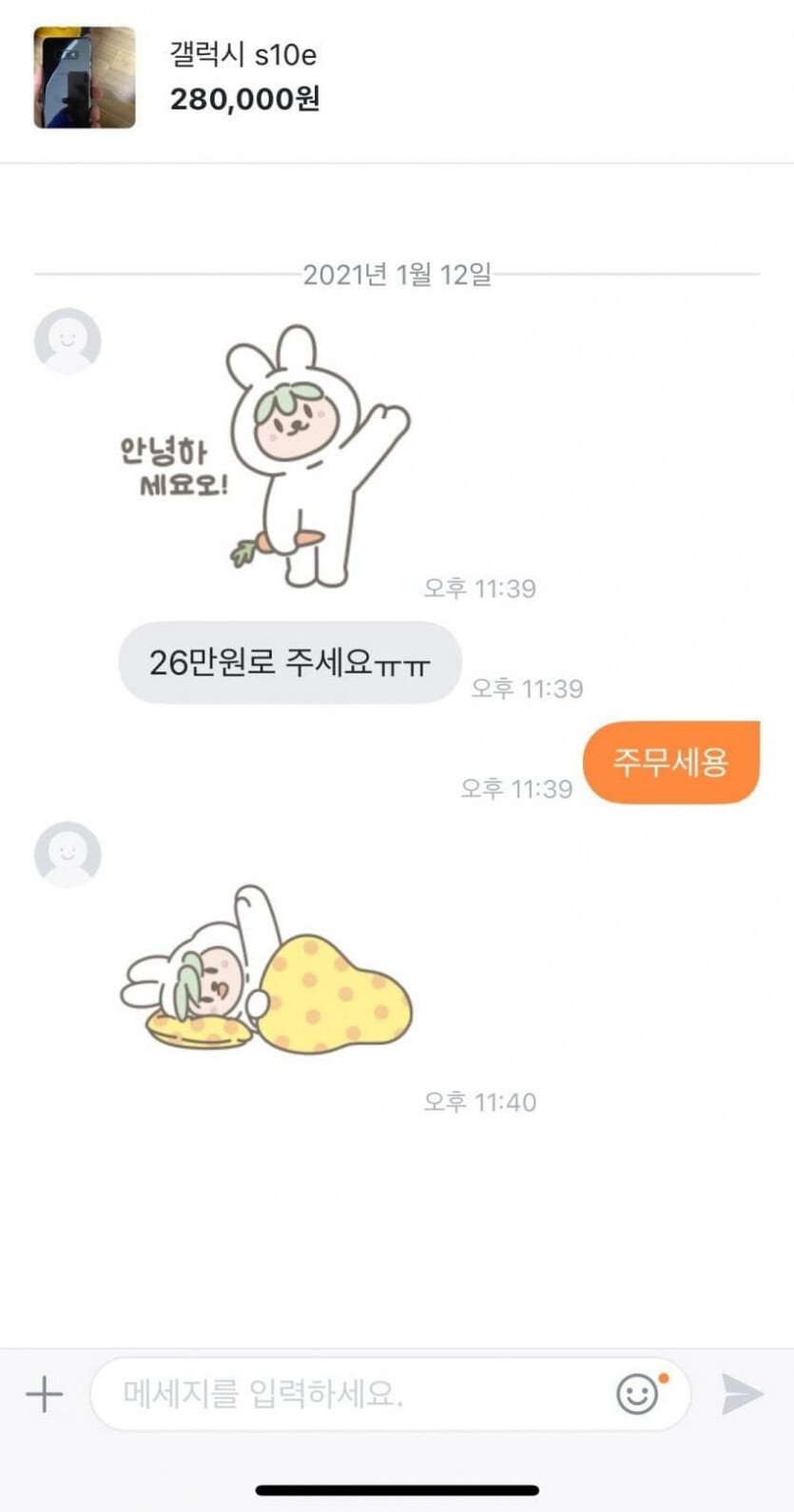The width and height of the screenshot is (794, 1512).
Task: Open the plus attachment menu
Action: pos(44,1395)
